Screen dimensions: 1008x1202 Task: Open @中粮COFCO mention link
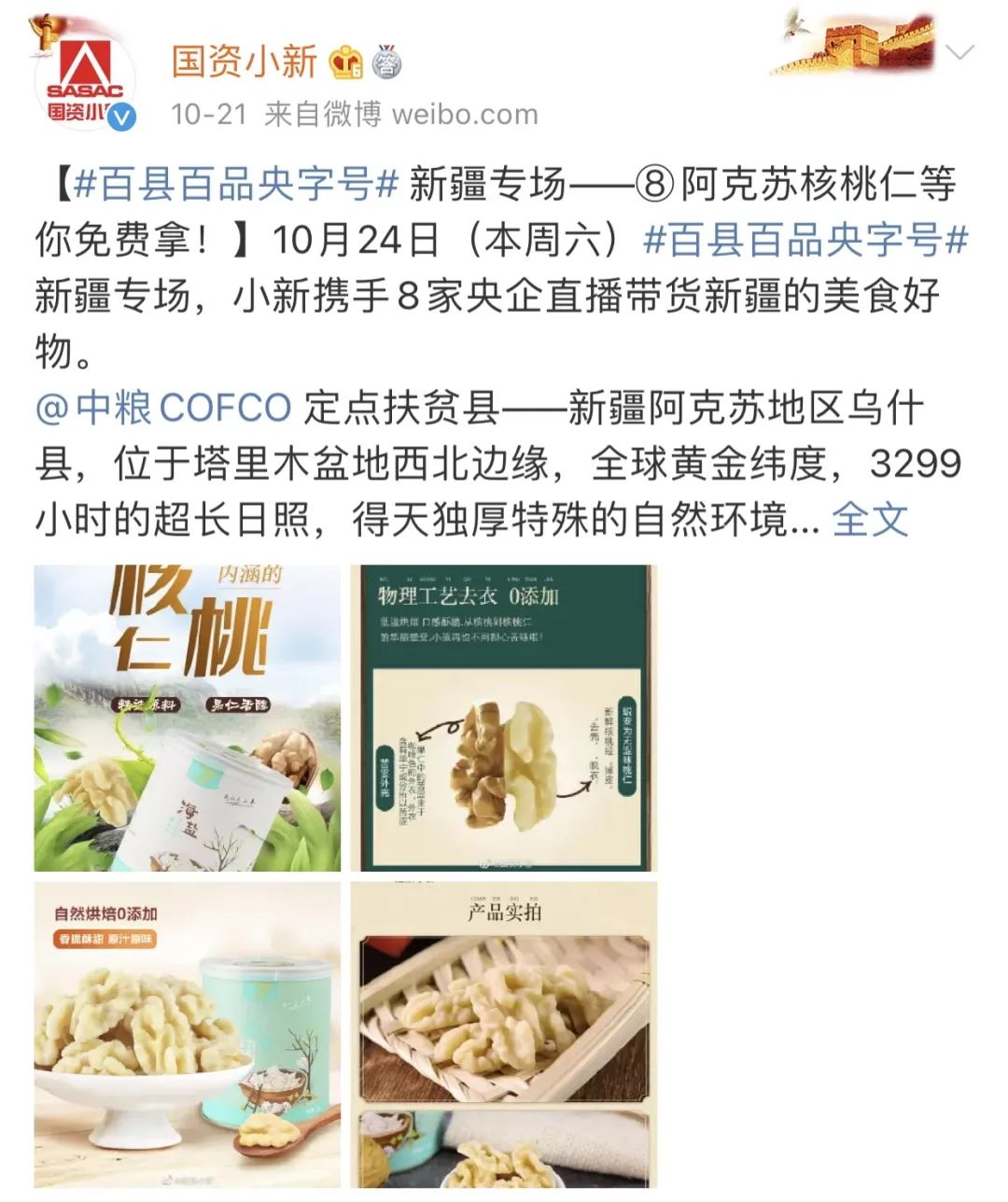(163, 408)
